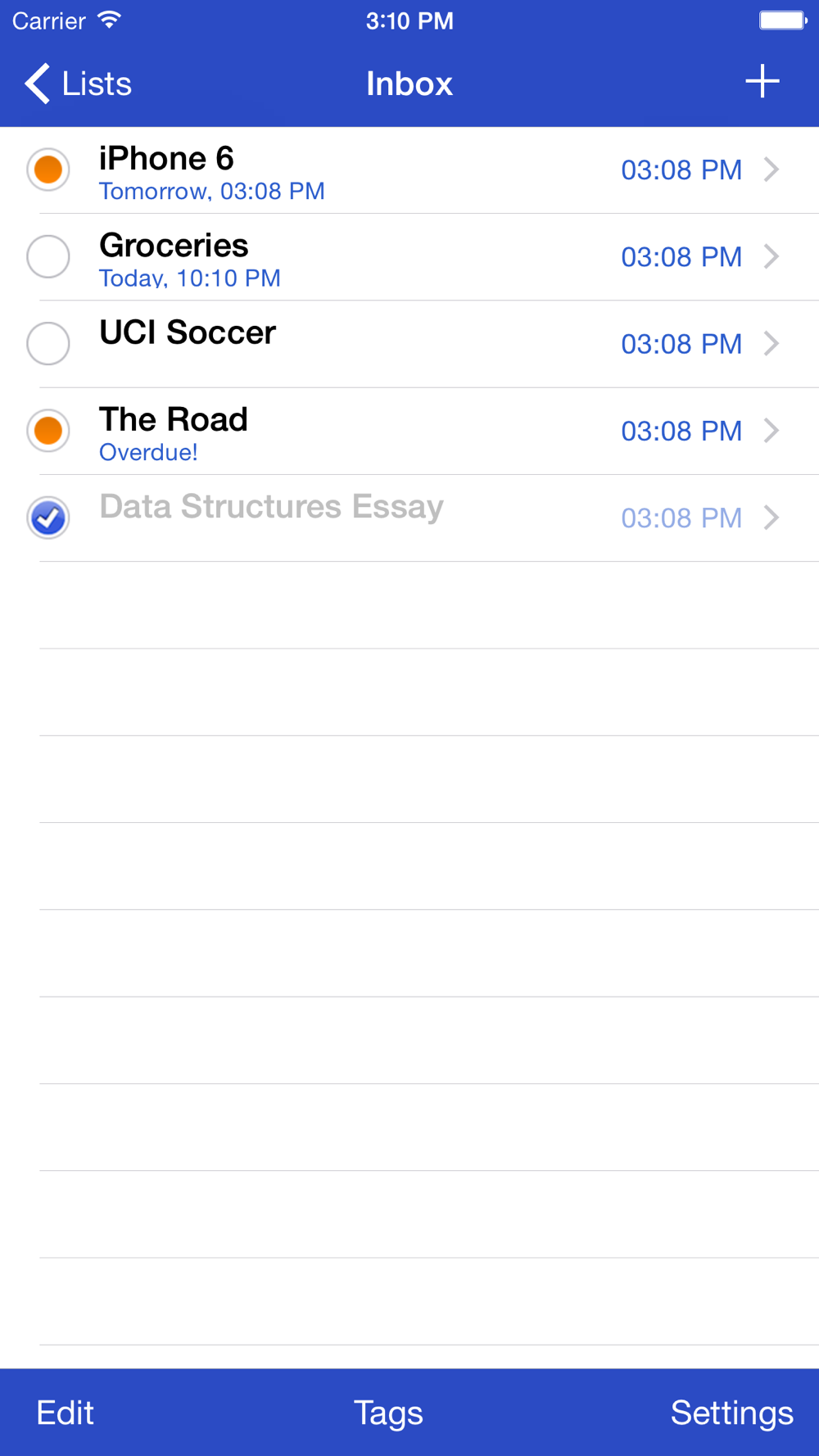The image size is (819, 1456).
Task: Open Settings from bottom toolbar
Action: pyautogui.click(x=731, y=1413)
